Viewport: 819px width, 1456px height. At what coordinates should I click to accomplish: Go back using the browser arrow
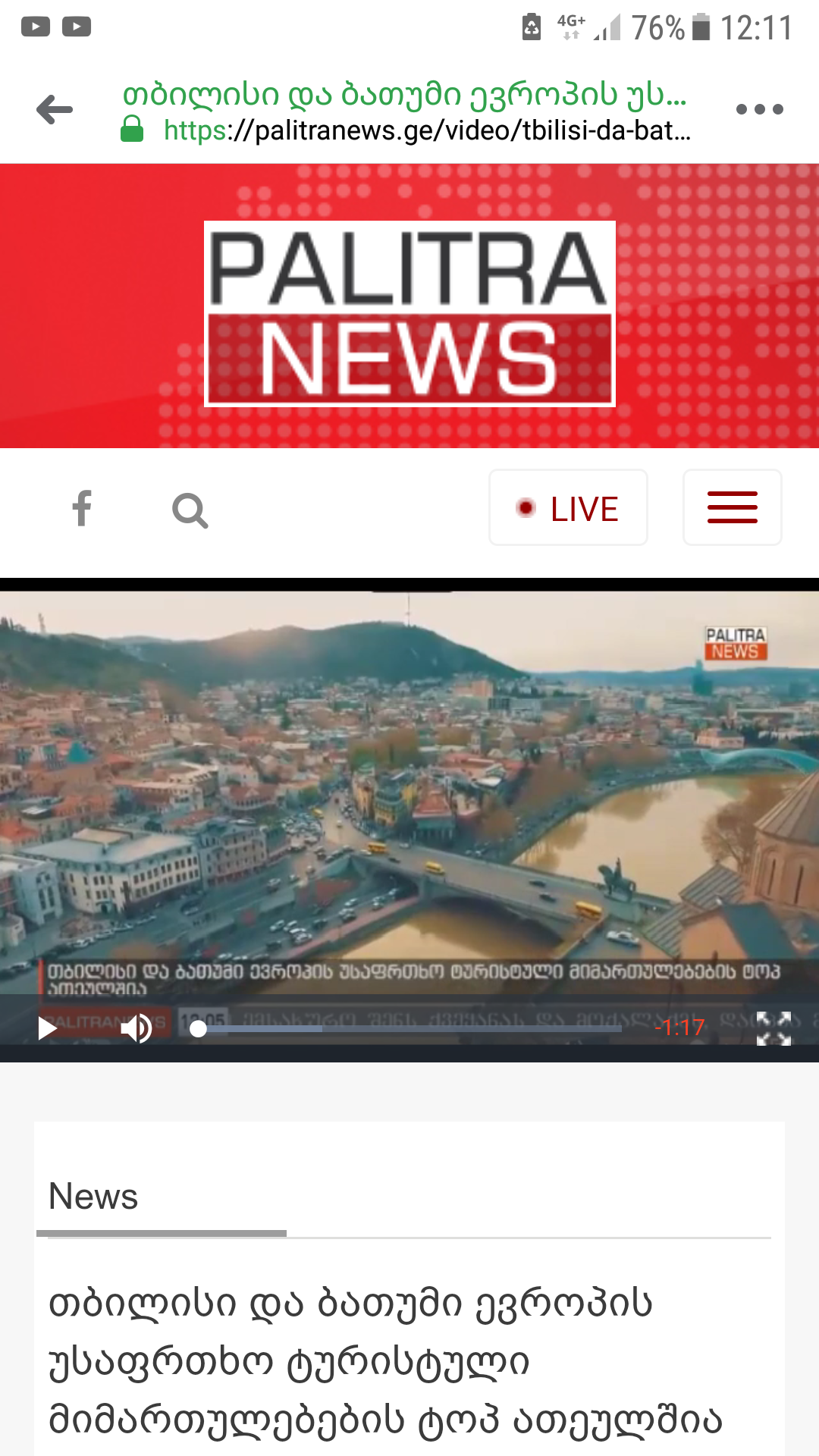(55, 110)
